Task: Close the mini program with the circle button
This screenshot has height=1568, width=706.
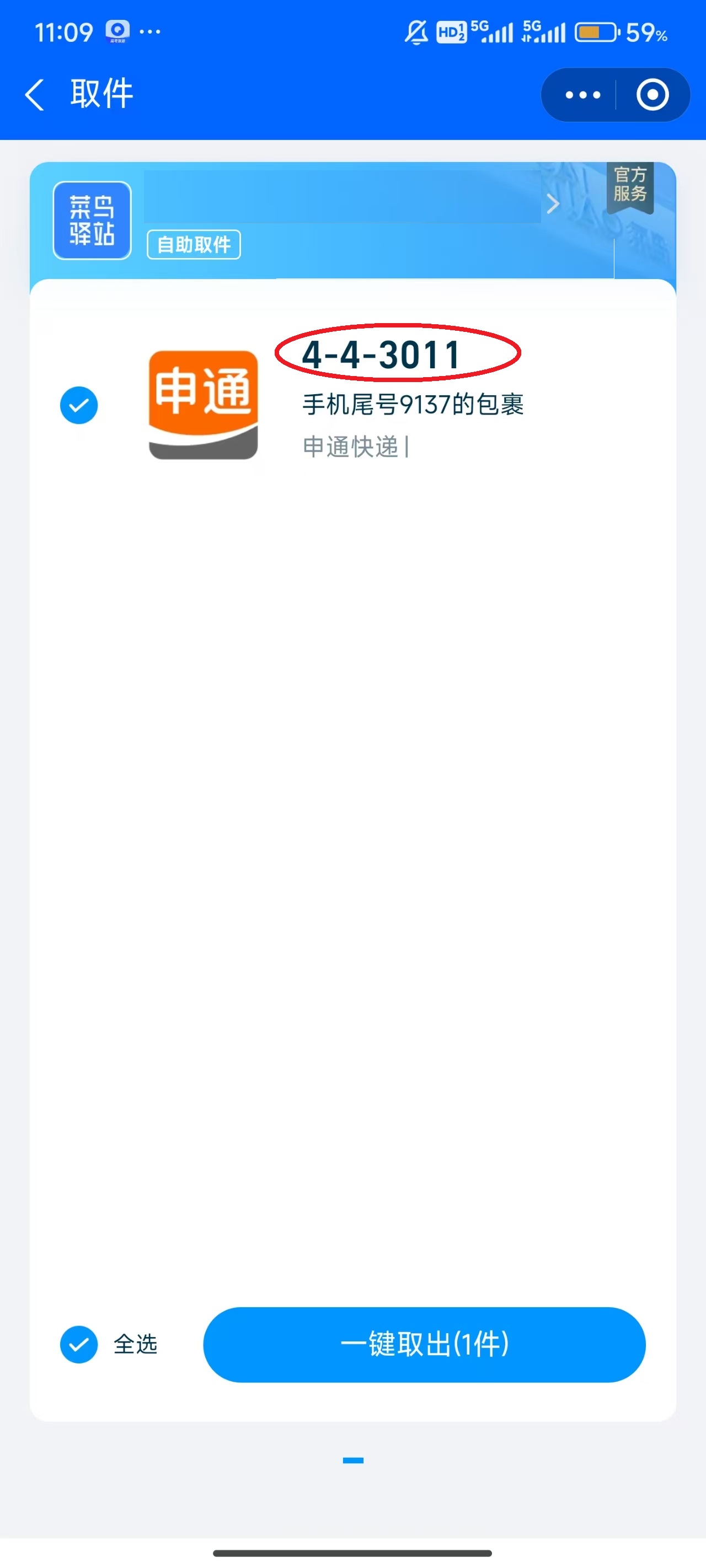Action: tap(652, 95)
